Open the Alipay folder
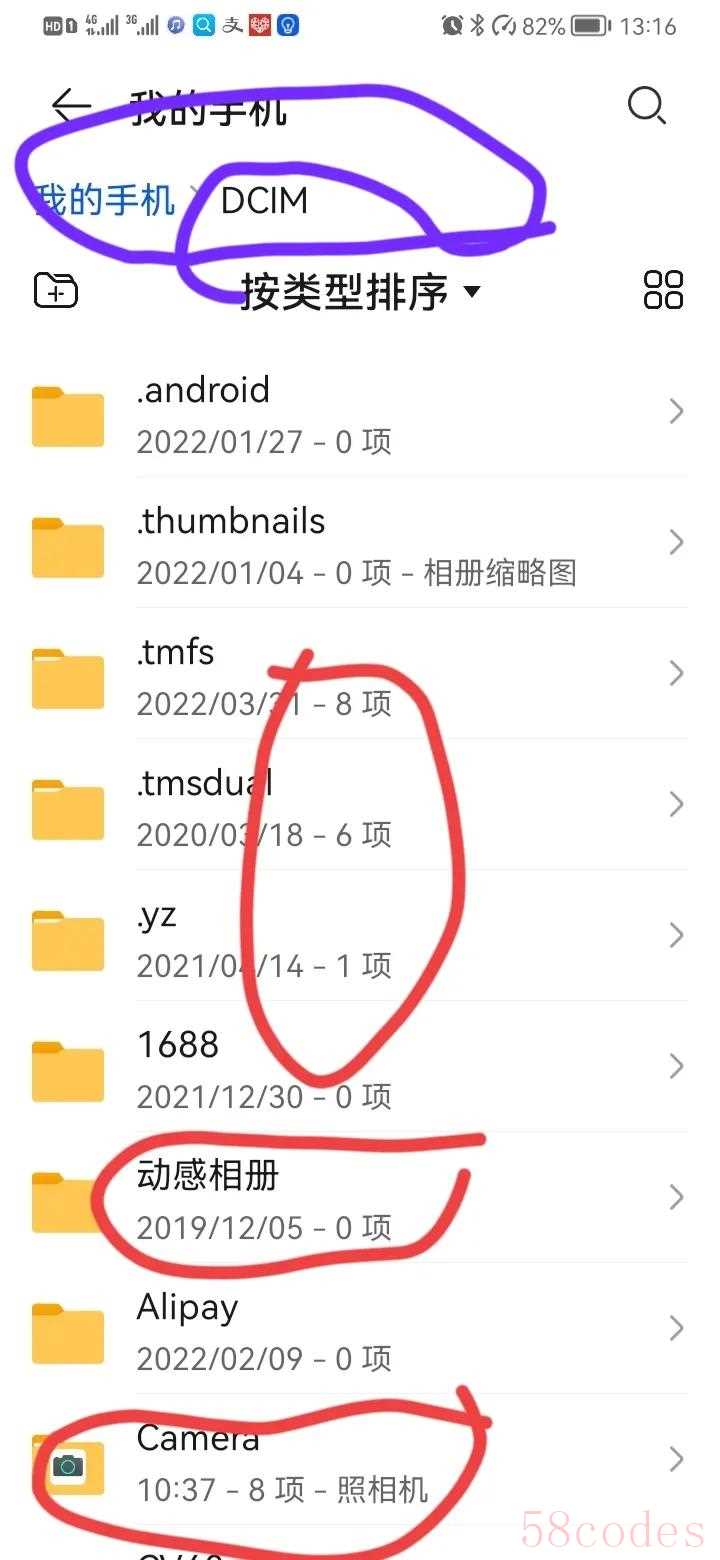Image resolution: width=720 pixels, height=1560 pixels. [360, 1328]
